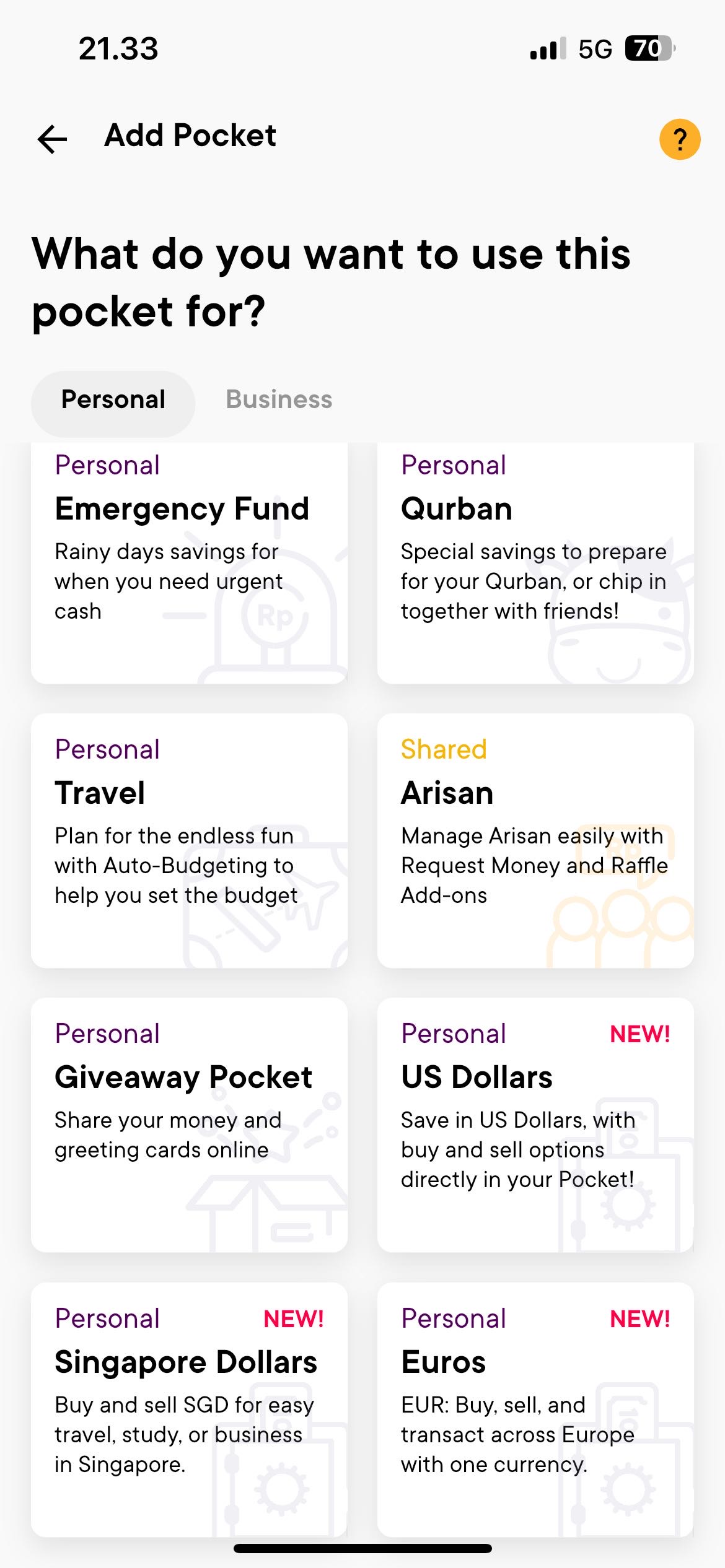725x1568 pixels.
Task: Choose the Qurban pocket card
Action: coord(535,564)
